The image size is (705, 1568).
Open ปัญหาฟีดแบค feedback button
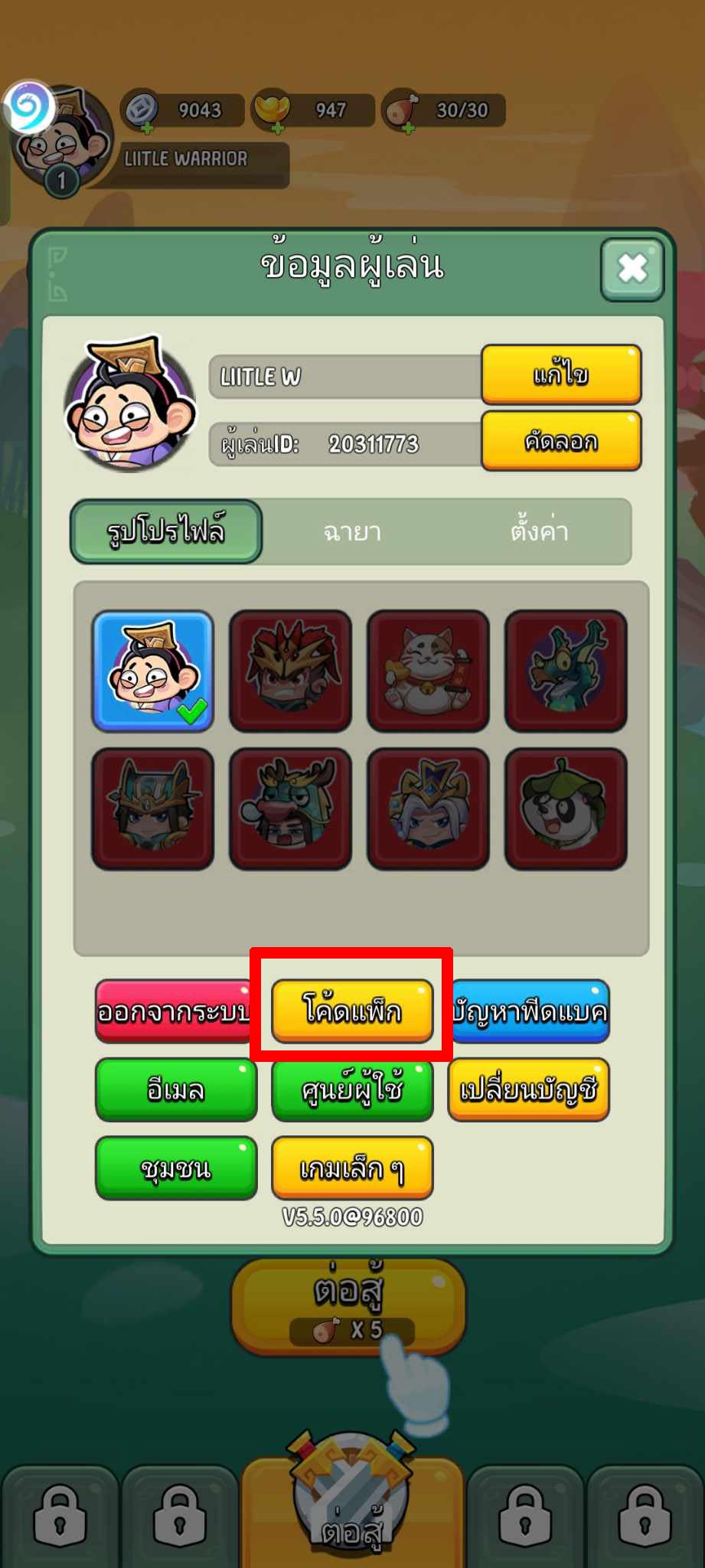[530, 1011]
